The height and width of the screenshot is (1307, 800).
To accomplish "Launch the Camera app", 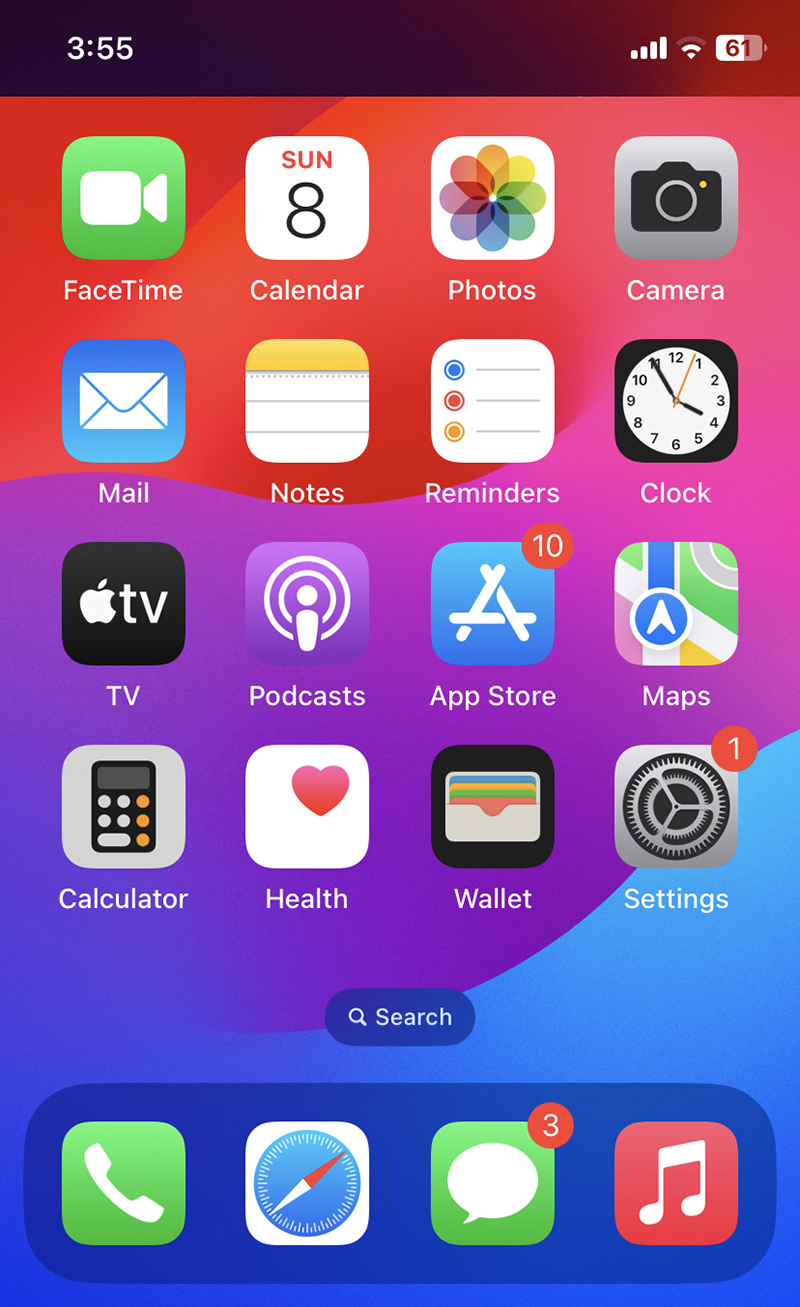I will [676, 198].
